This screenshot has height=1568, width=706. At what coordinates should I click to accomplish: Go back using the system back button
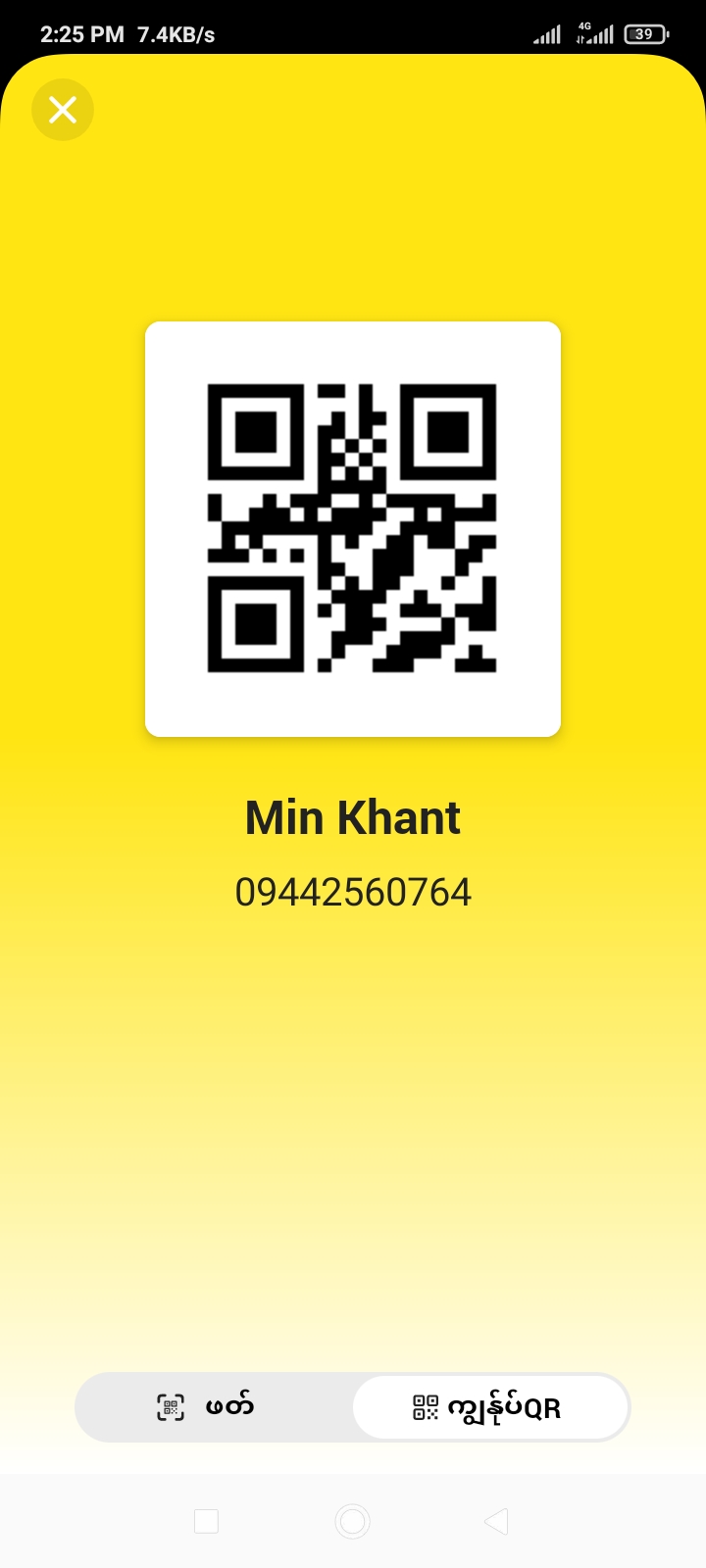tap(496, 1521)
